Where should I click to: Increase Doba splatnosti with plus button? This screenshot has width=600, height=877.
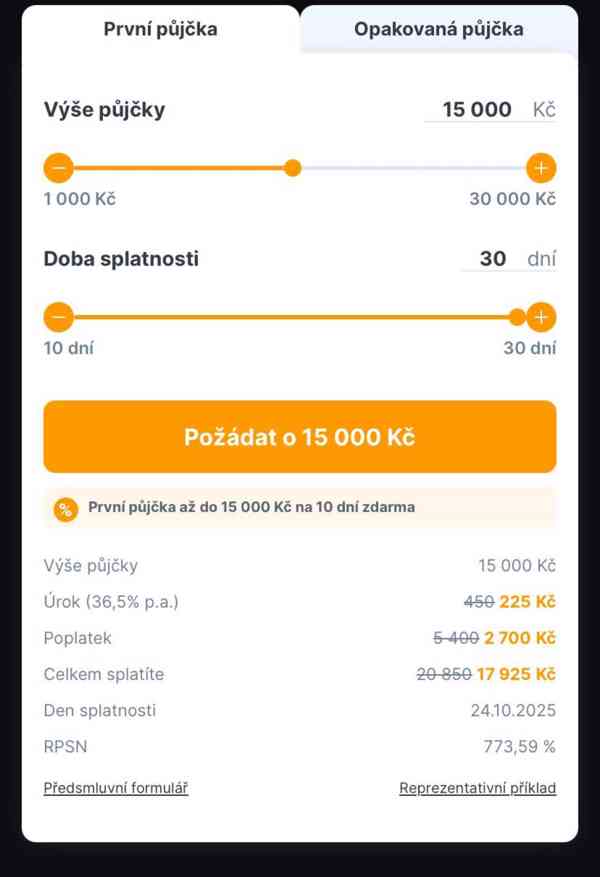[x=541, y=318]
